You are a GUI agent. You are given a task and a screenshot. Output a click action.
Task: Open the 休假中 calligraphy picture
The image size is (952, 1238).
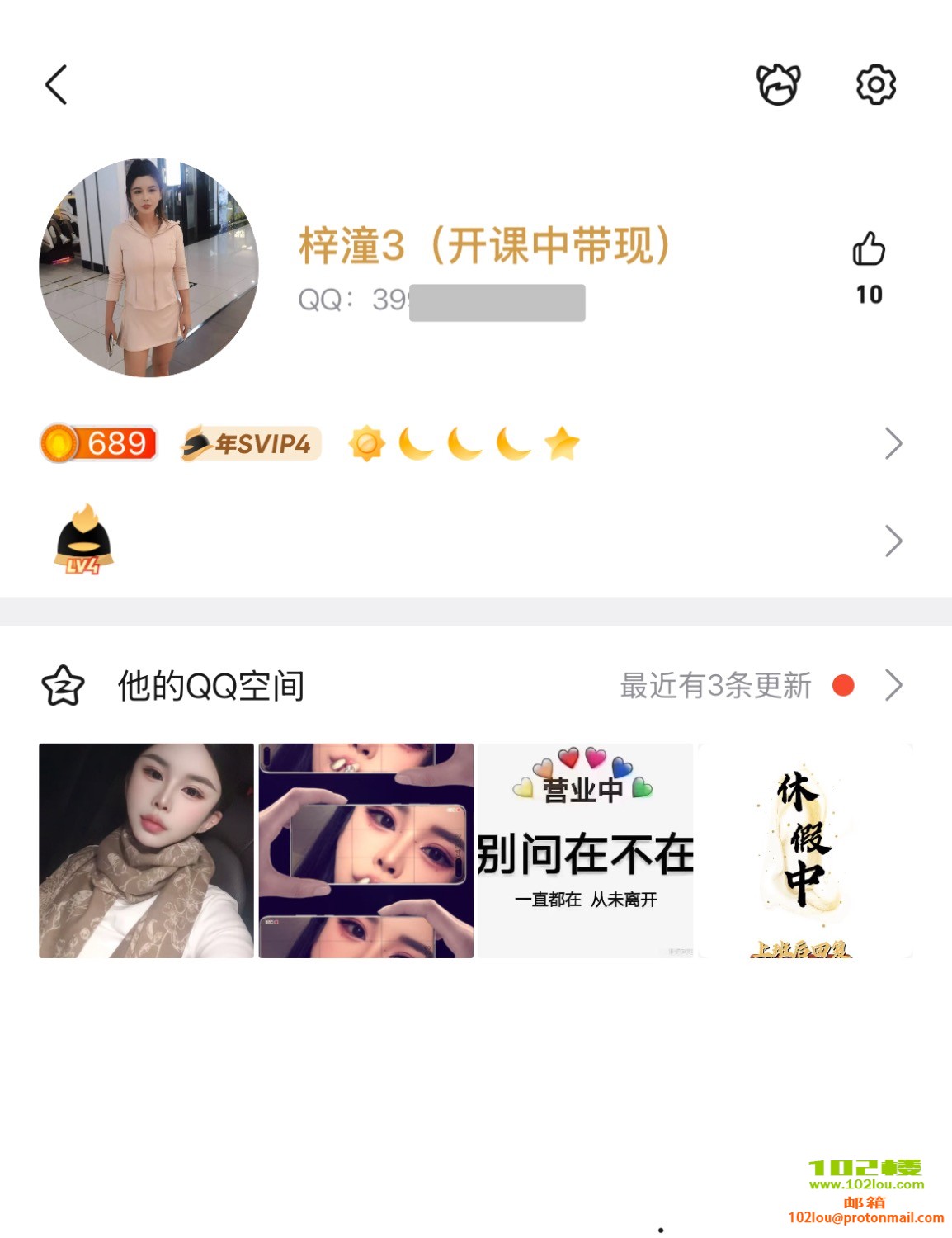click(805, 850)
